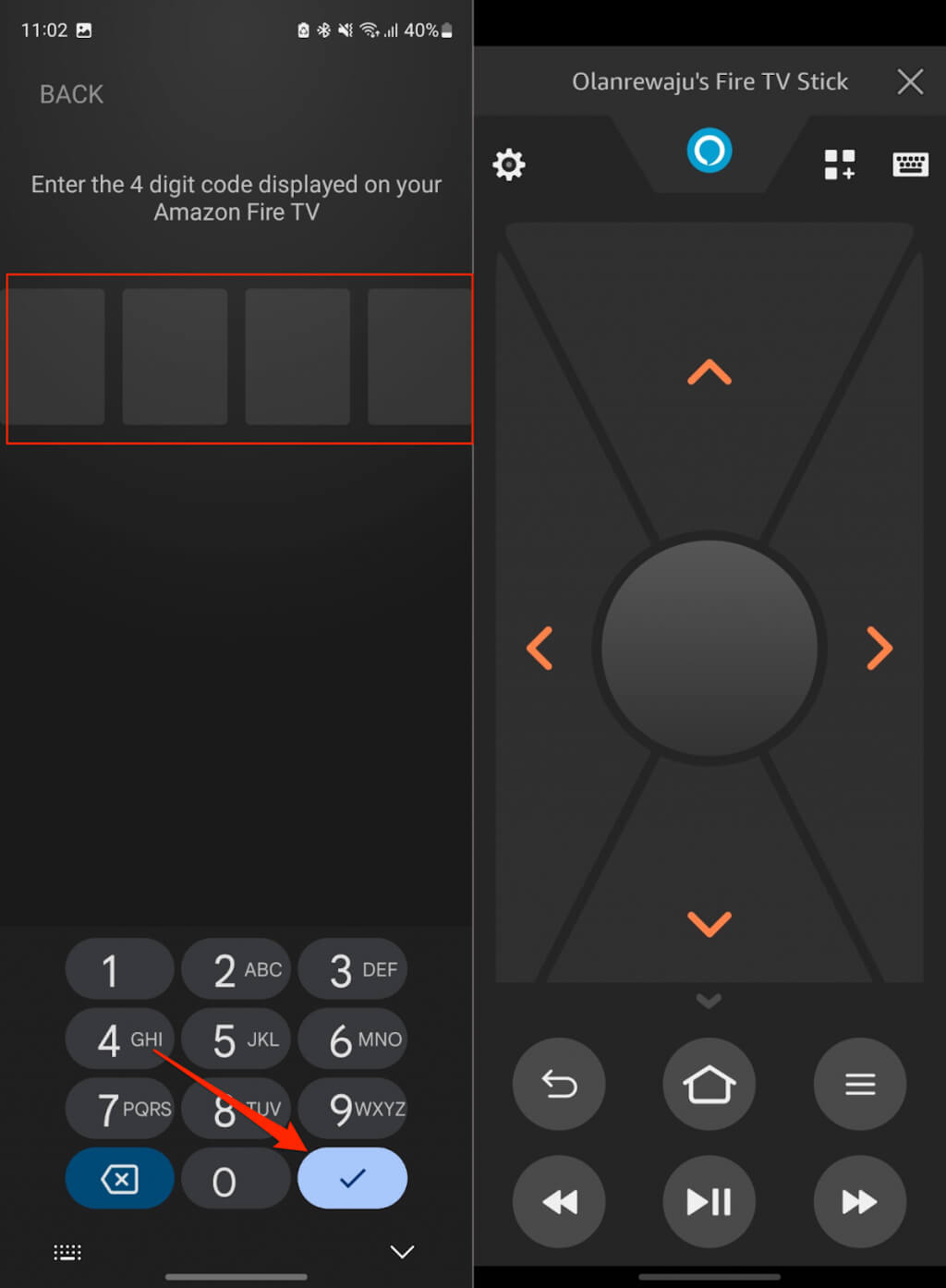Screen dimensions: 946x1288
Task: Enter digit 5 on the keypad
Action: [x=236, y=1040]
